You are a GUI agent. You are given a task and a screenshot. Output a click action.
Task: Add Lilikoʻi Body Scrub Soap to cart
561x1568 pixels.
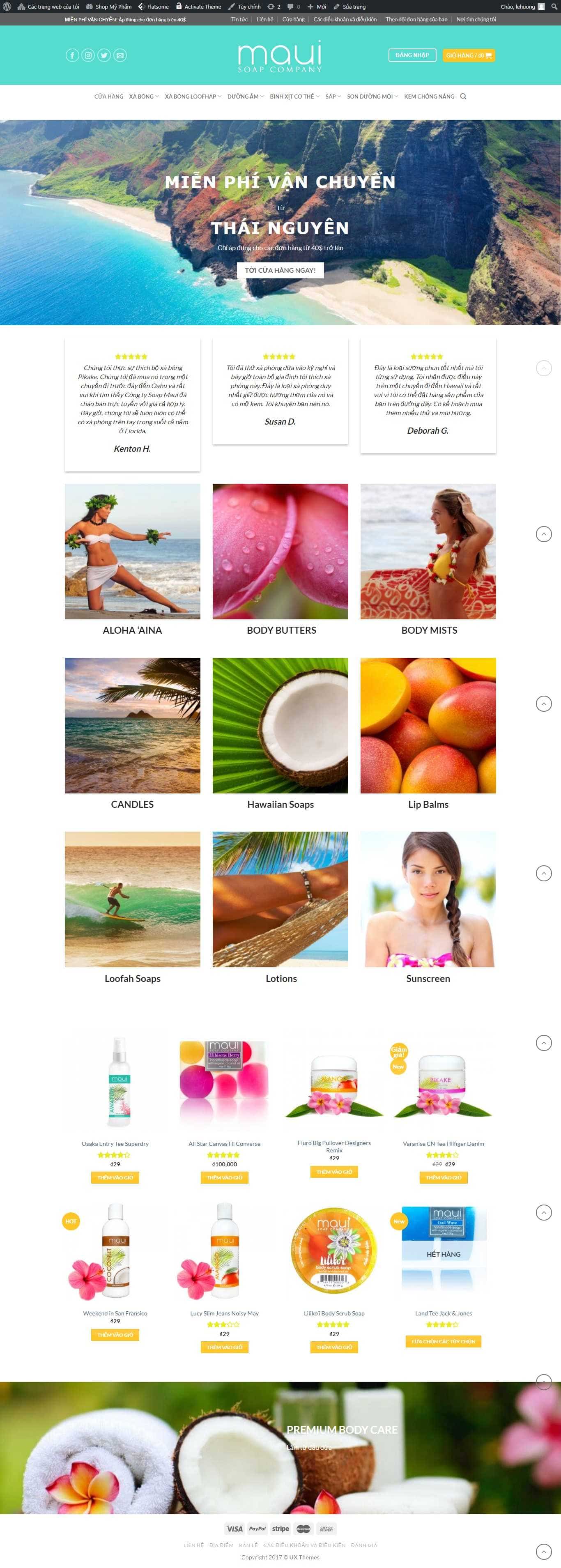[x=334, y=1347]
